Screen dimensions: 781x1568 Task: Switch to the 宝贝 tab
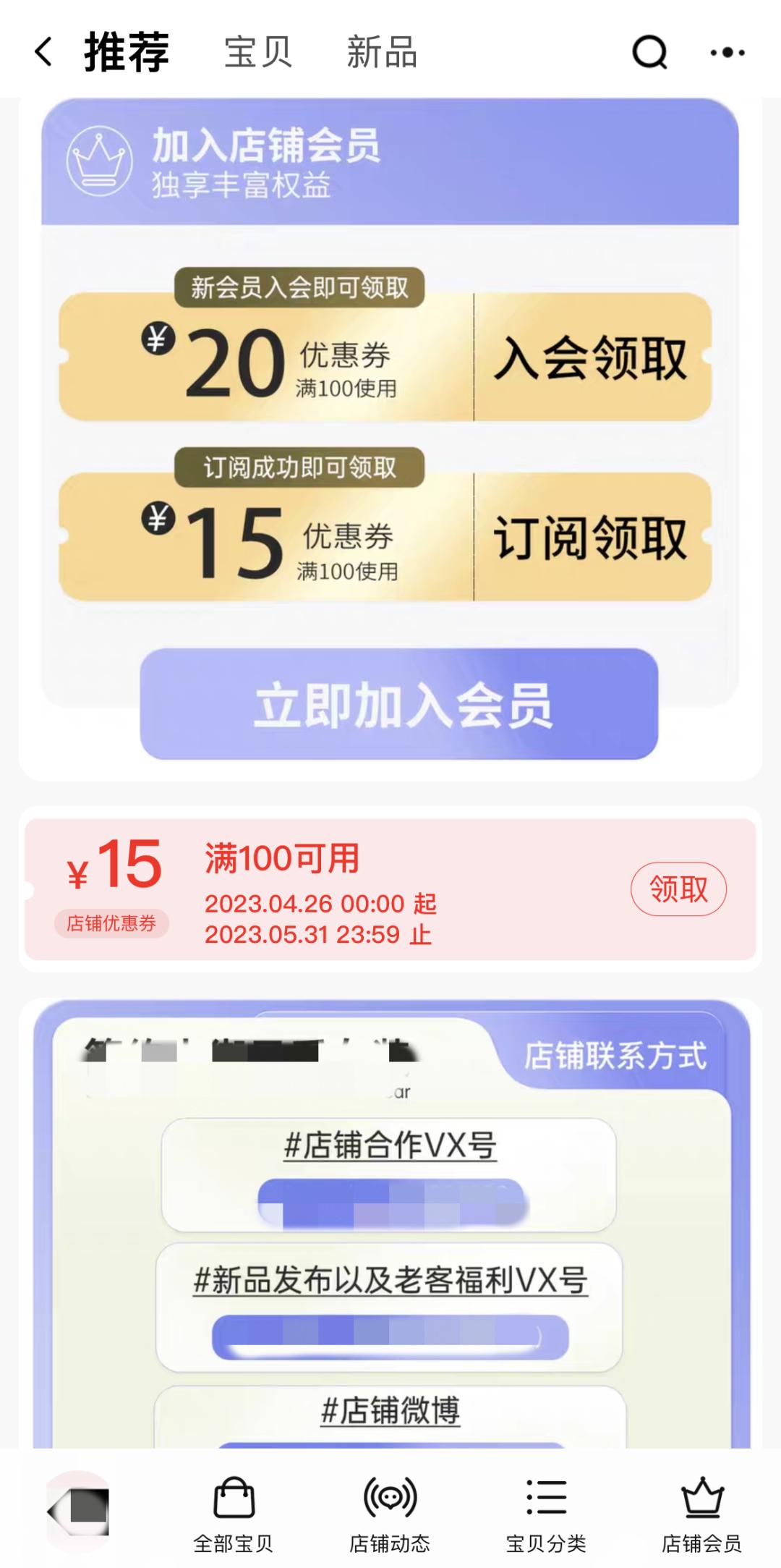[257, 53]
